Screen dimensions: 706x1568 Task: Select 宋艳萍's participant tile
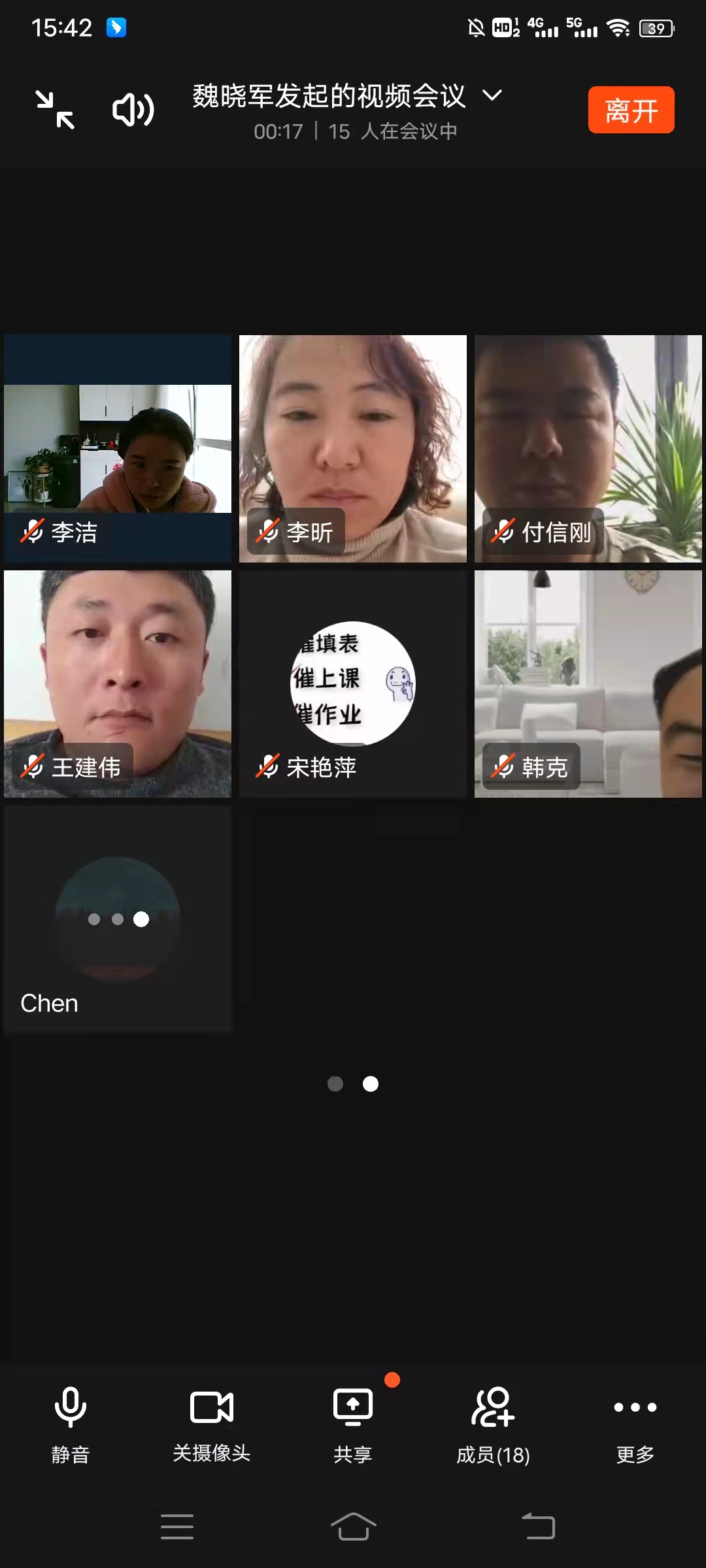(353, 684)
